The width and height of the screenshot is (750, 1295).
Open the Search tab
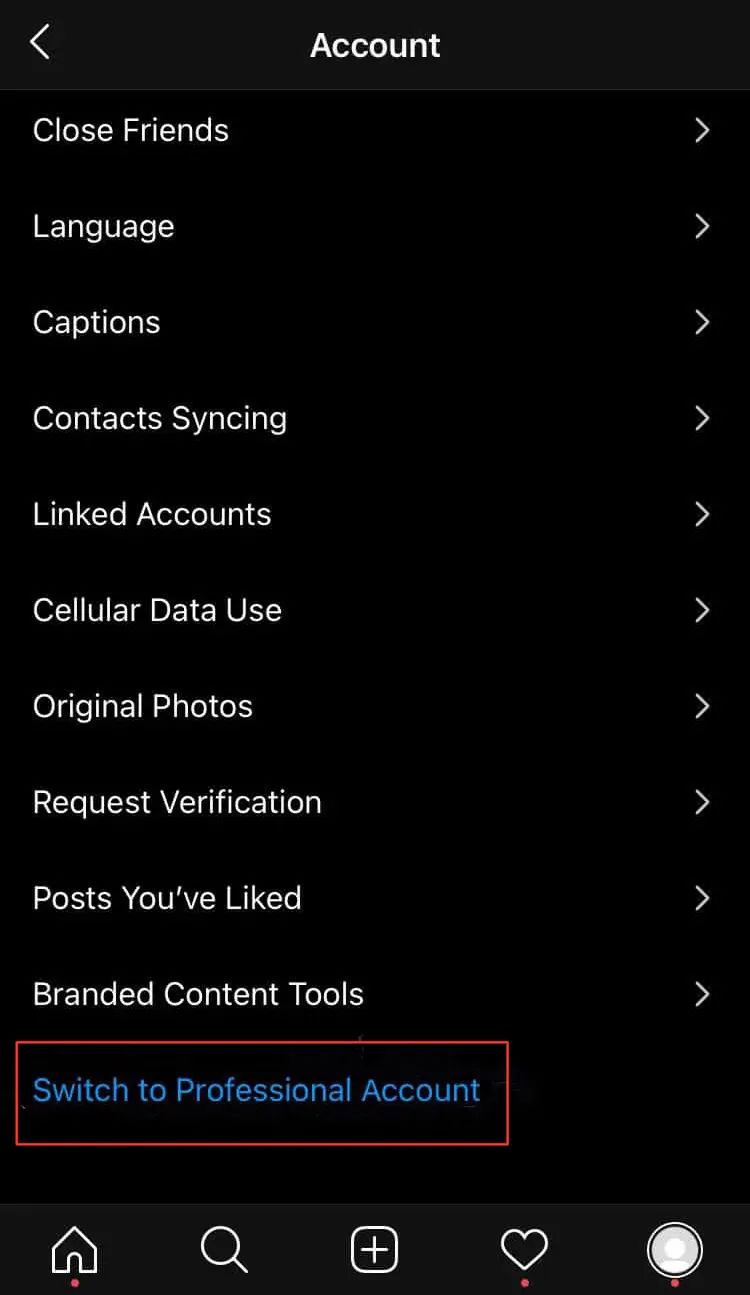point(224,1250)
